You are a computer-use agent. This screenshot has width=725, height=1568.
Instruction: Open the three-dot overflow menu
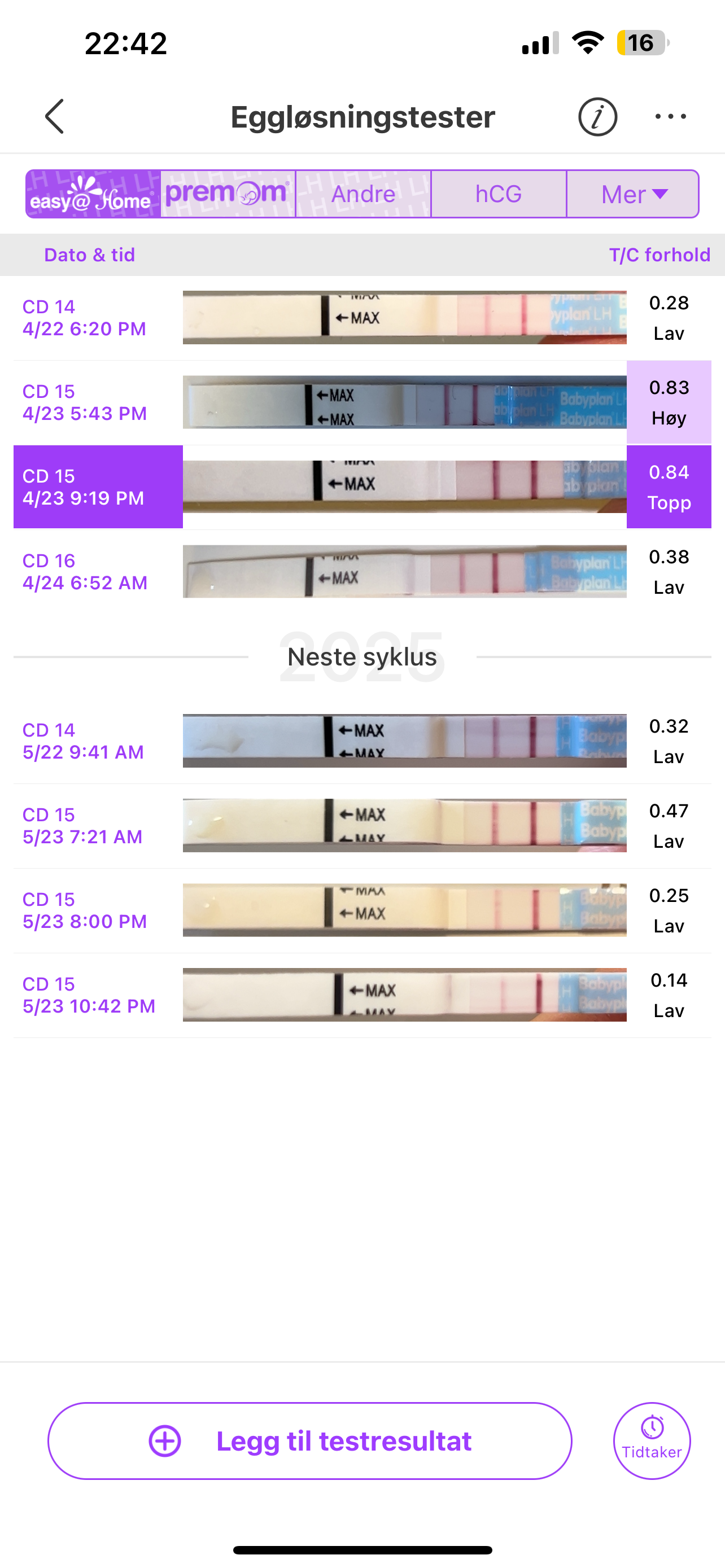pos(670,116)
